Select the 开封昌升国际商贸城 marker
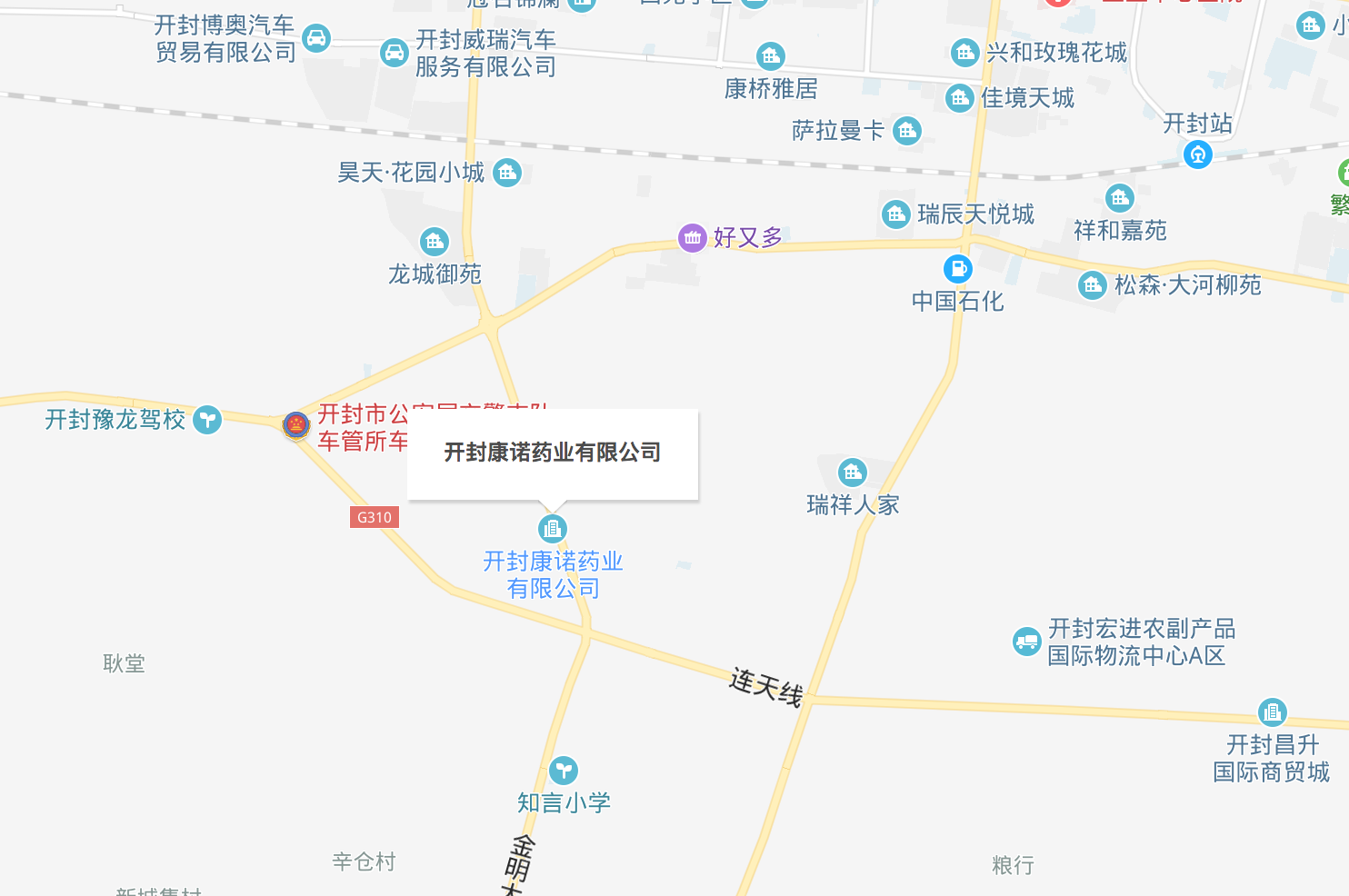Viewport: 1349px width, 896px height. click(x=1272, y=712)
